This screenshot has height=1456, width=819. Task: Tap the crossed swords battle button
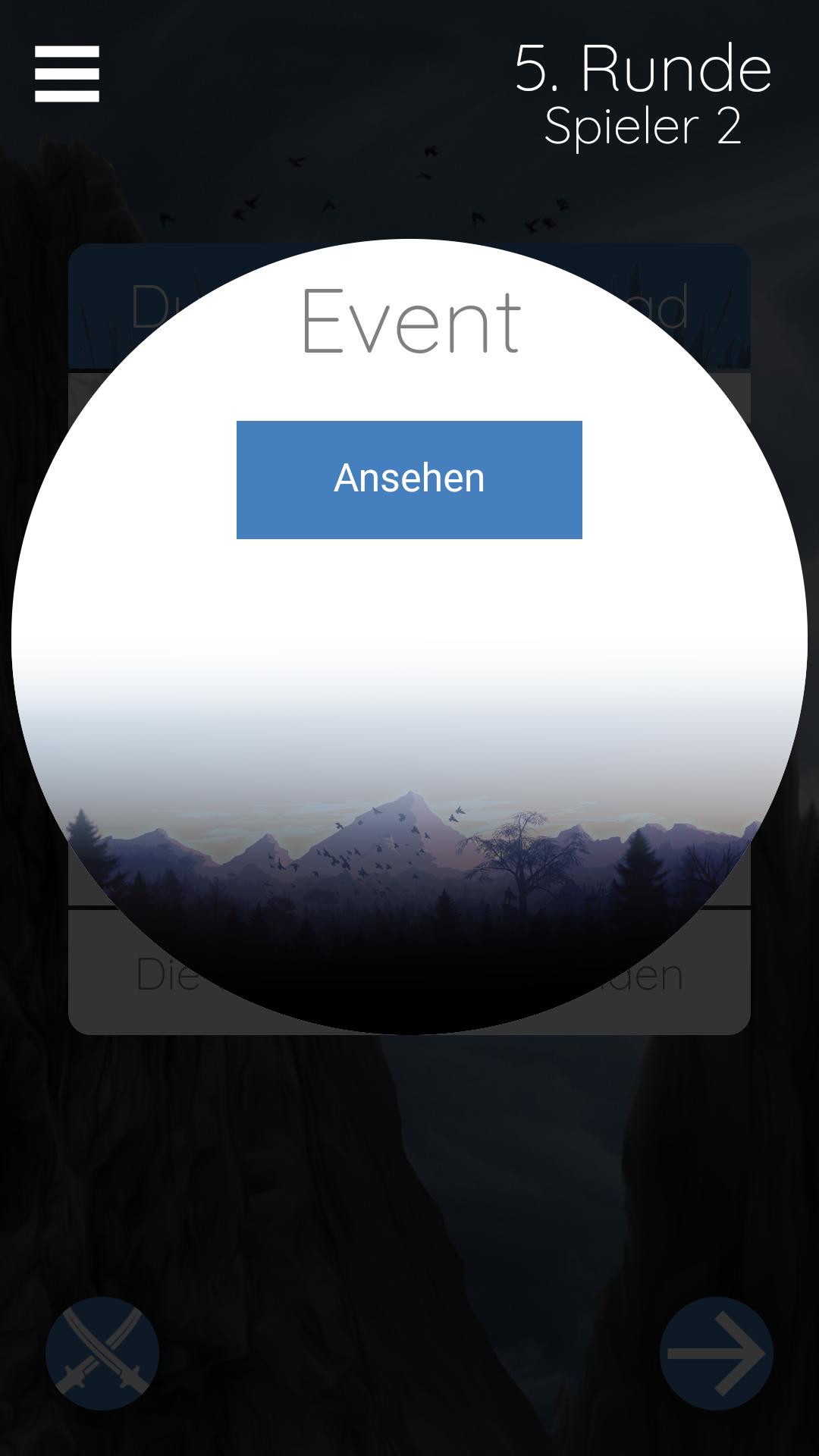point(102,1353)
